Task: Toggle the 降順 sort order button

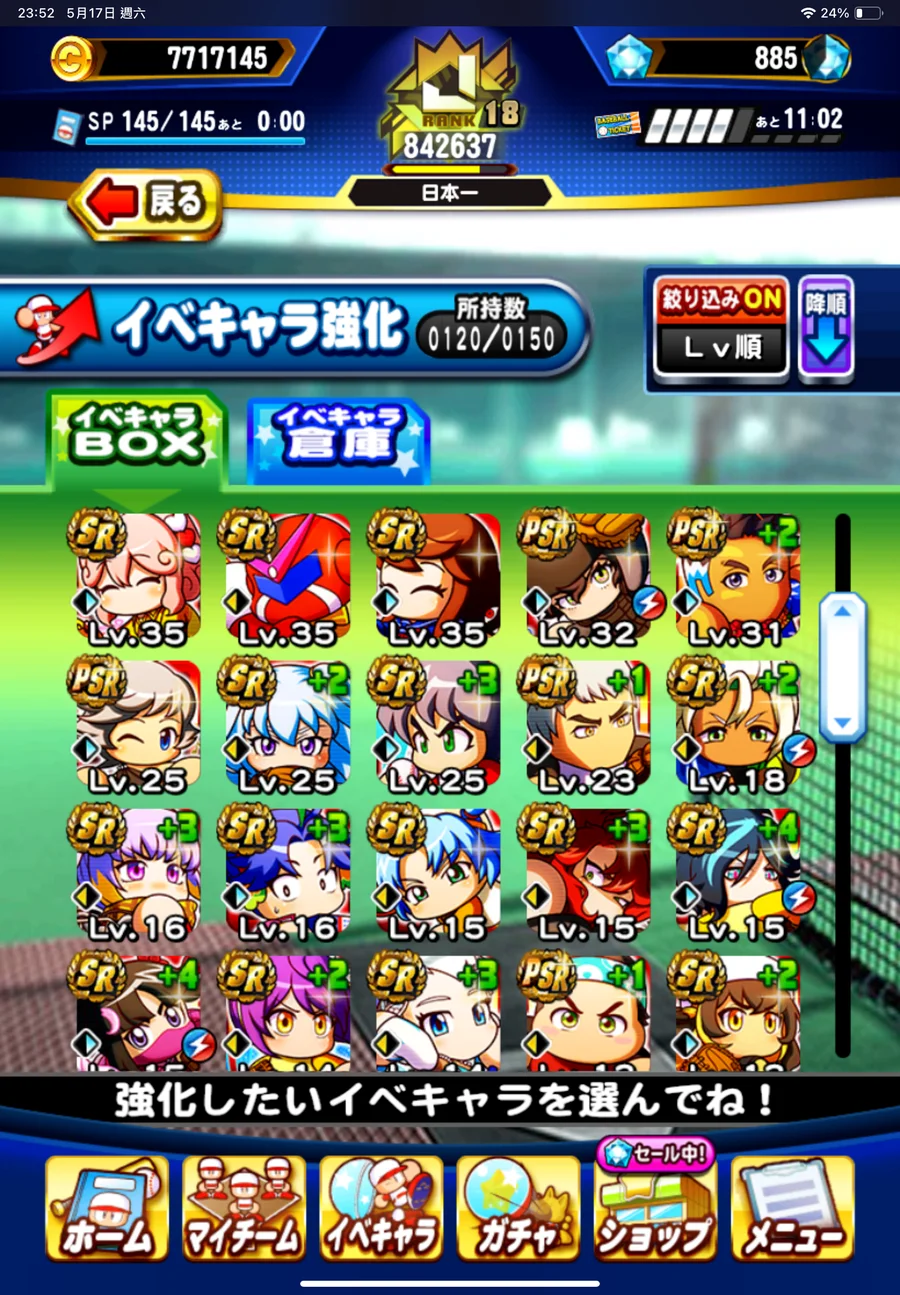Action: click(826, 326)
